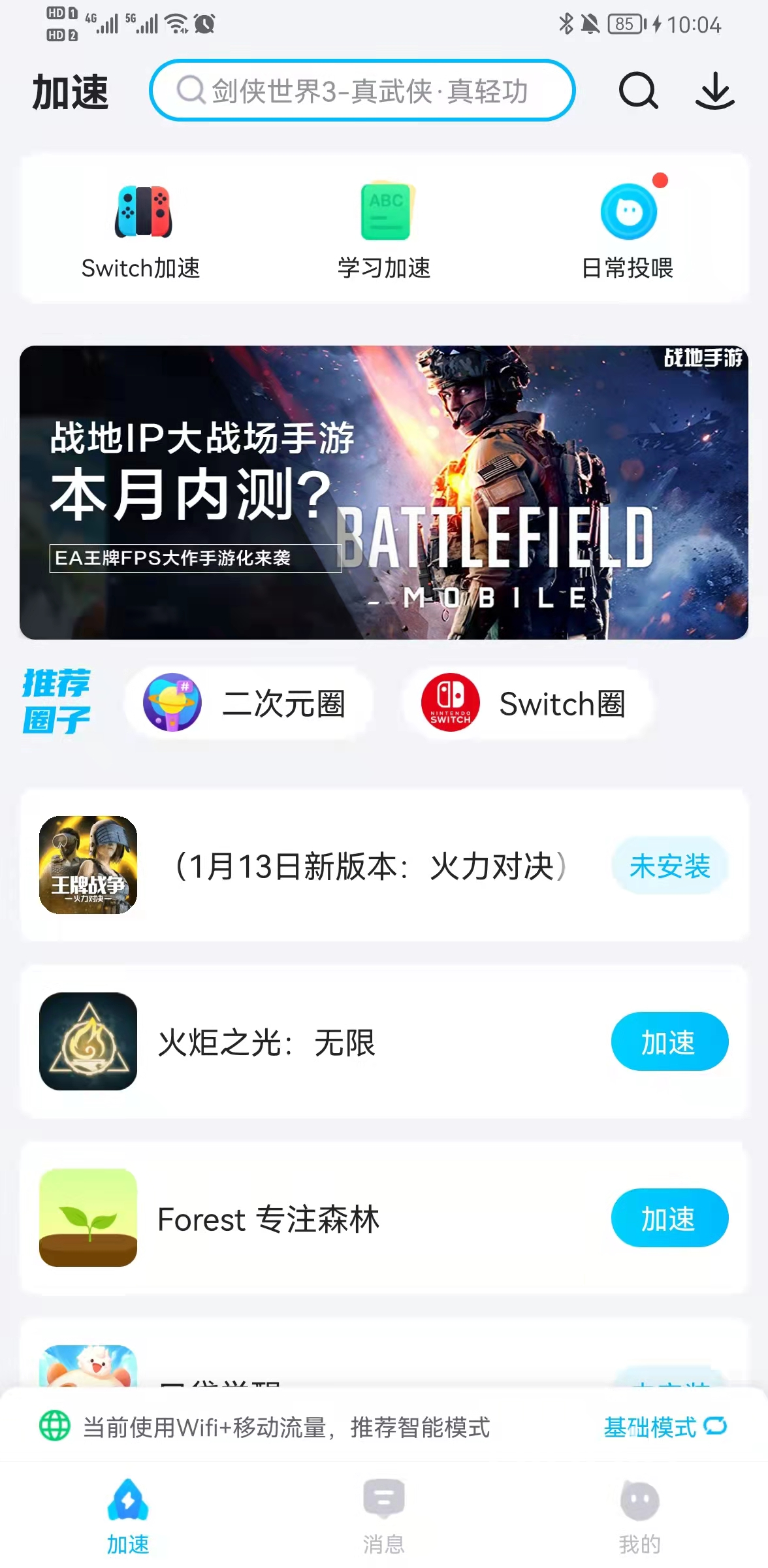Open 日常投喂 shortcut
Screen dimensions: 768x1568
pyautogui.click(x=628, y=229)
